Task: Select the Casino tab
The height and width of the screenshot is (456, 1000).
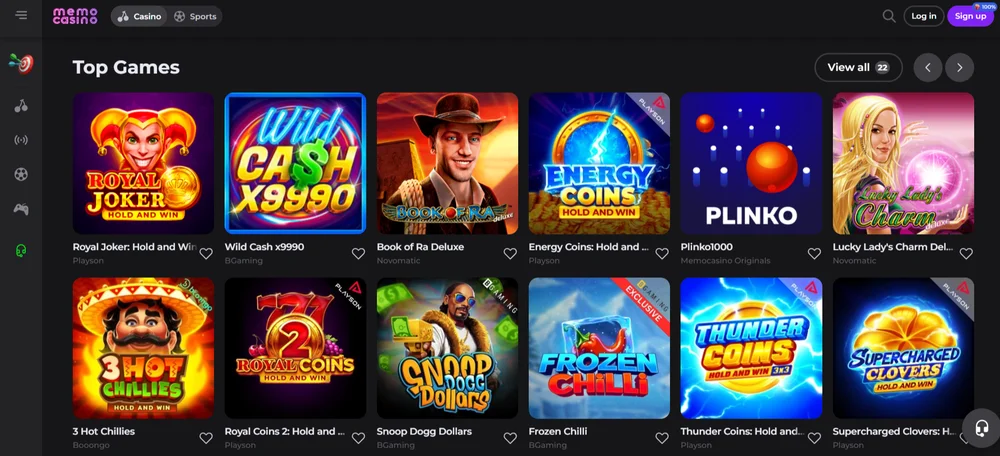Action: pos(140,16)
